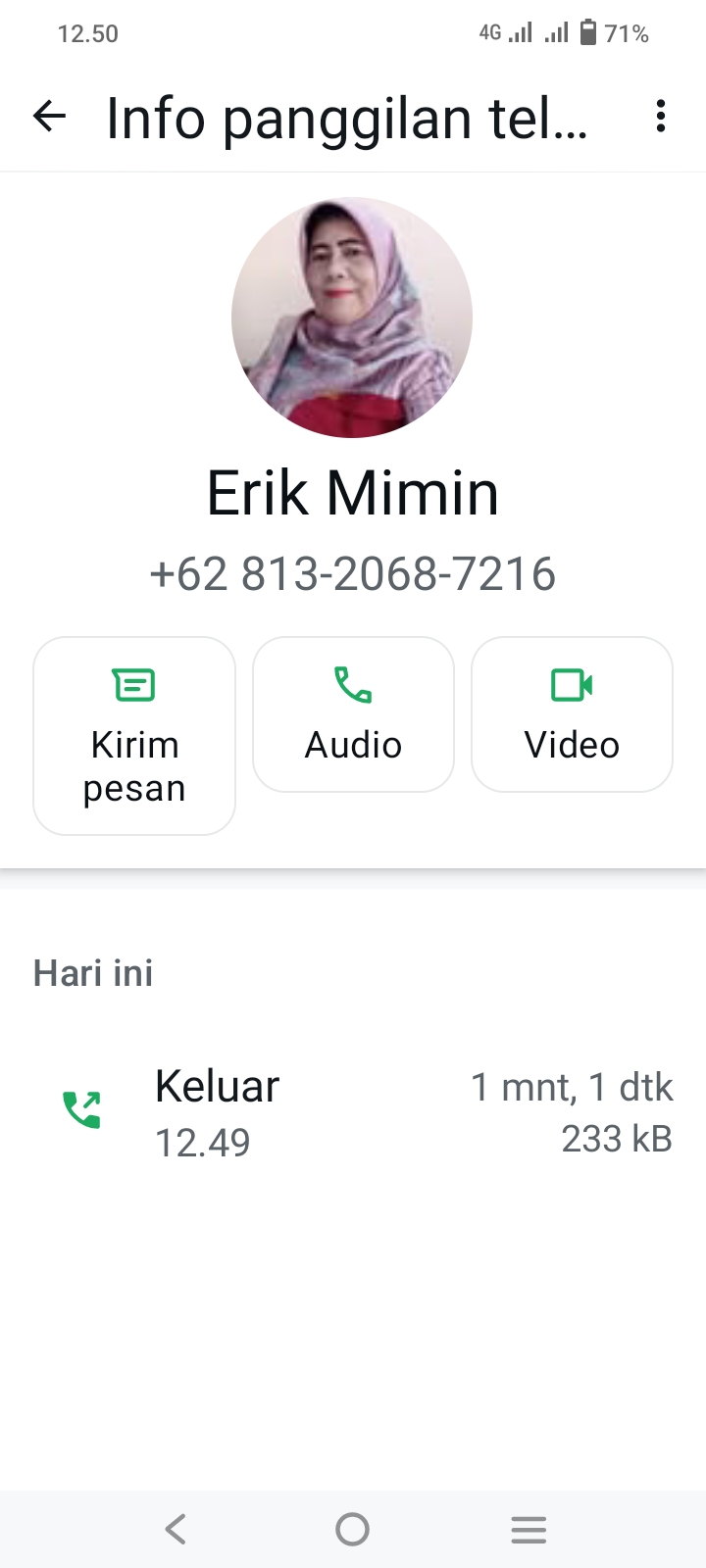Tap the contact name Erik Mimin
The height and width of the screenshot is (1568, 706).
point(352,492)
